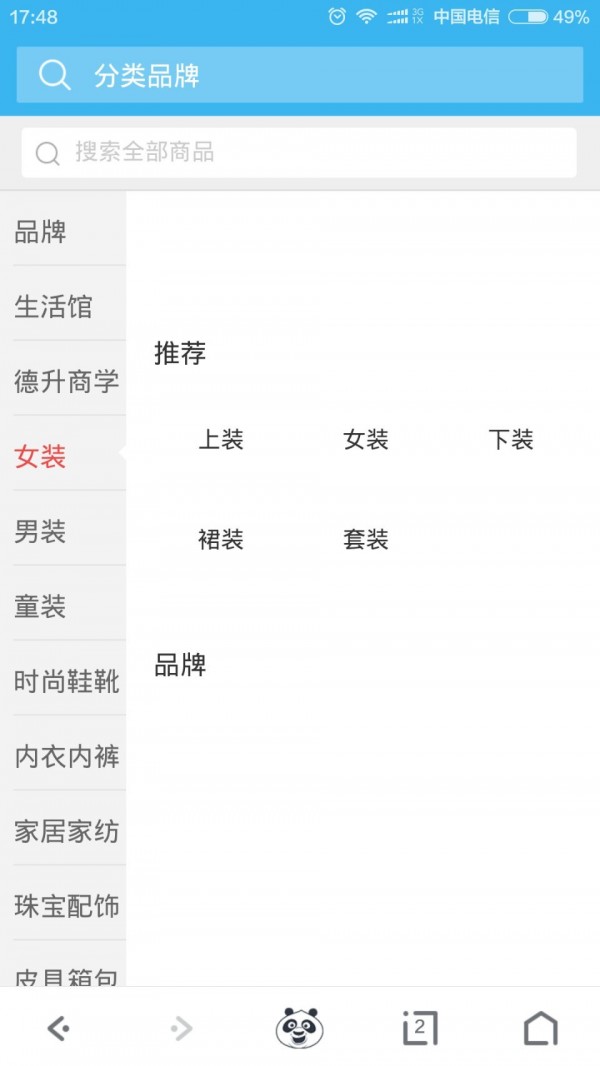Screen dimensions: 600x1066
Task: View the 套装 subcategory
Action: tap(366, 540)
